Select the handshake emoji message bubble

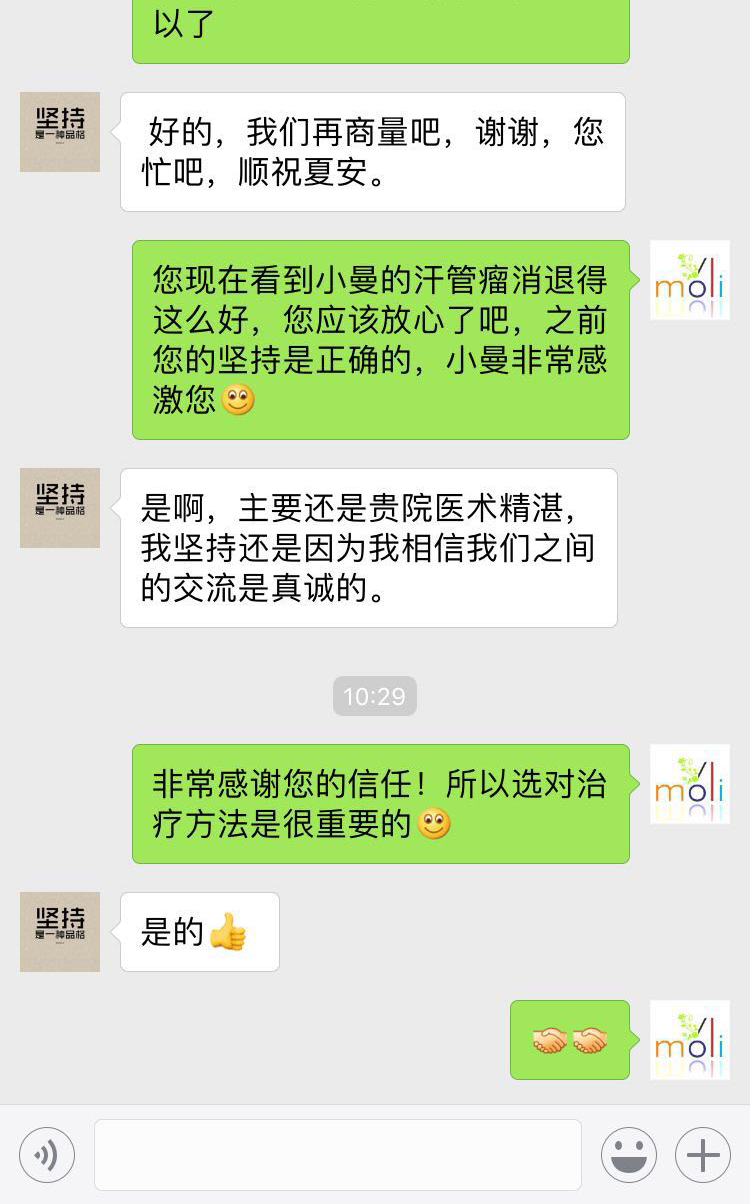pos(569,1040)
